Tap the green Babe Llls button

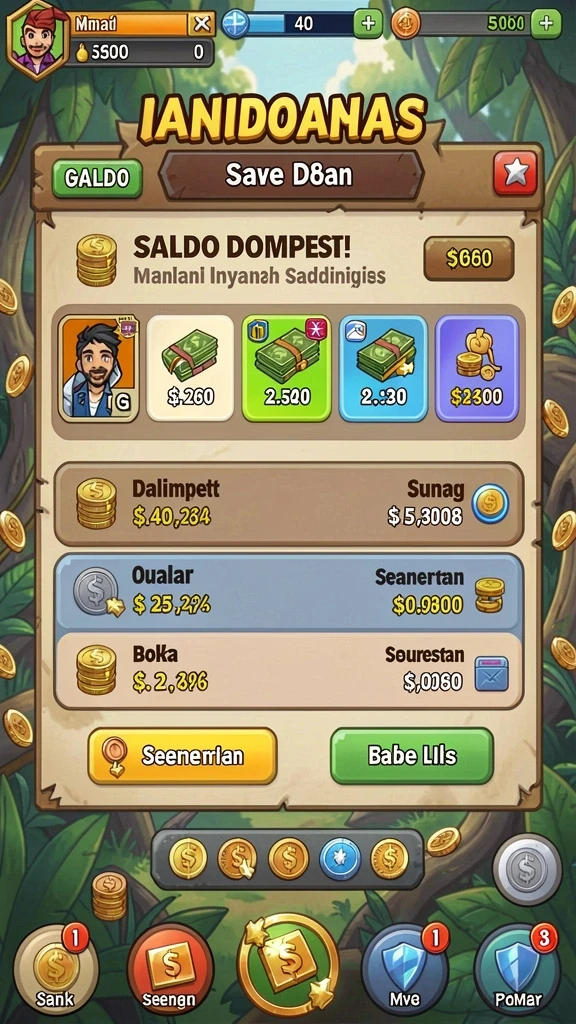411,756
